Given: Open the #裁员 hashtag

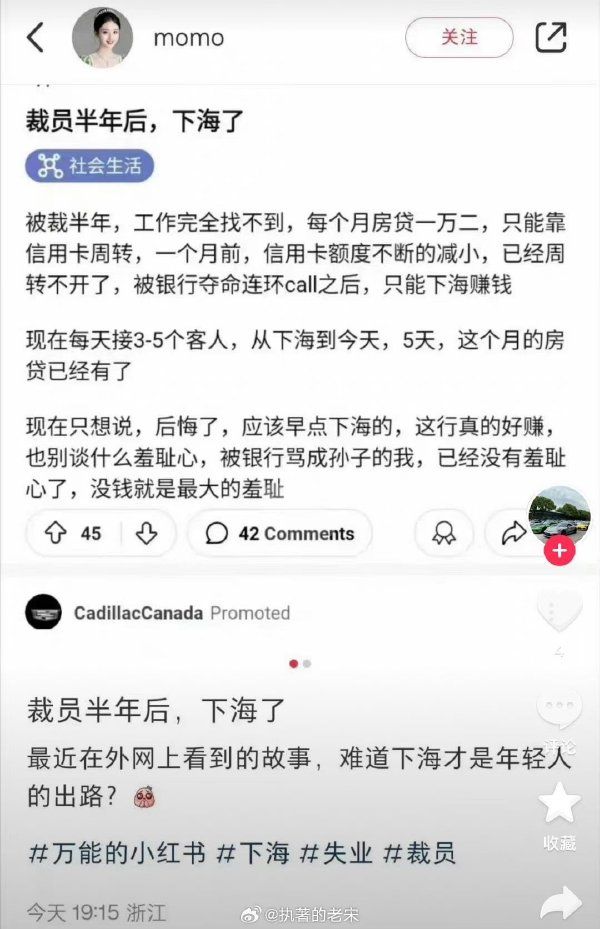Looking at the screenshot, I should point(419,853).
